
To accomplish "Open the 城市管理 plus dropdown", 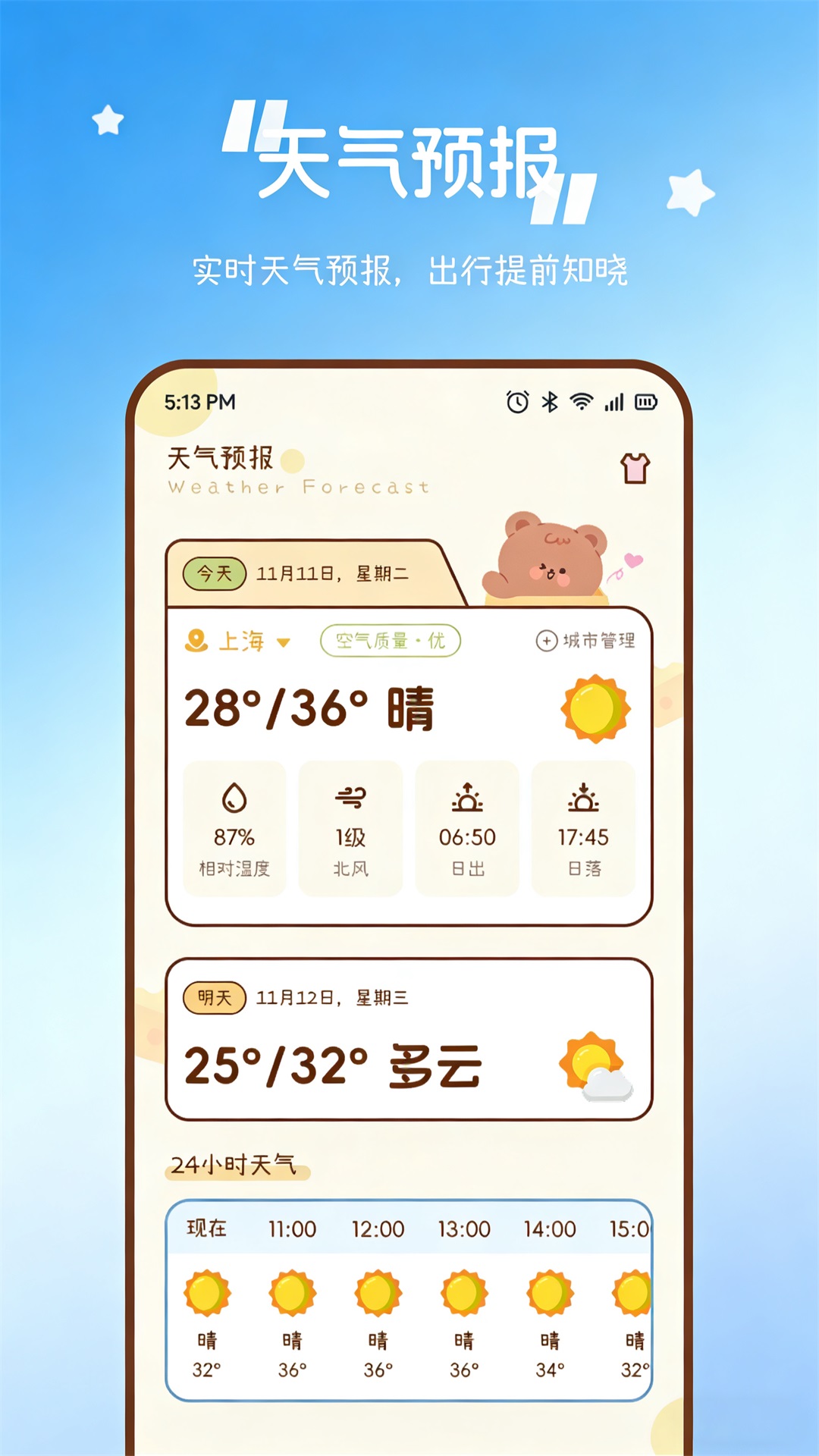I will click(545, 640).
